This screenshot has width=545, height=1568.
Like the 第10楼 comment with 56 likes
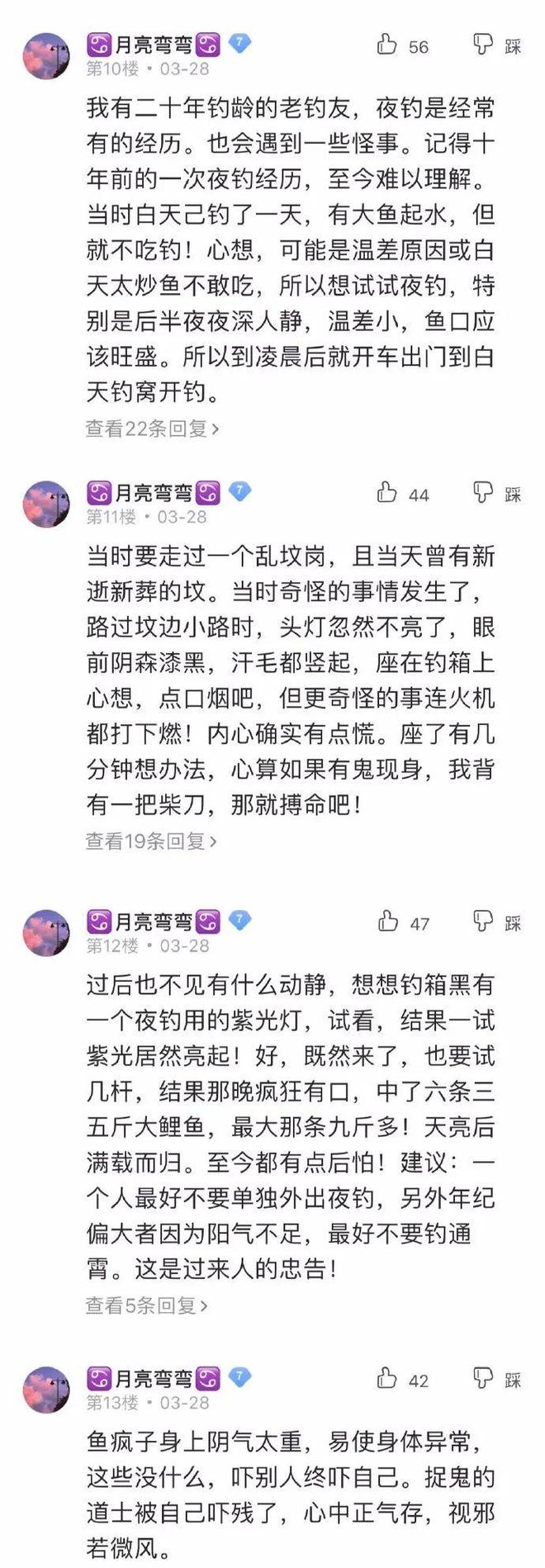point(386,45)
